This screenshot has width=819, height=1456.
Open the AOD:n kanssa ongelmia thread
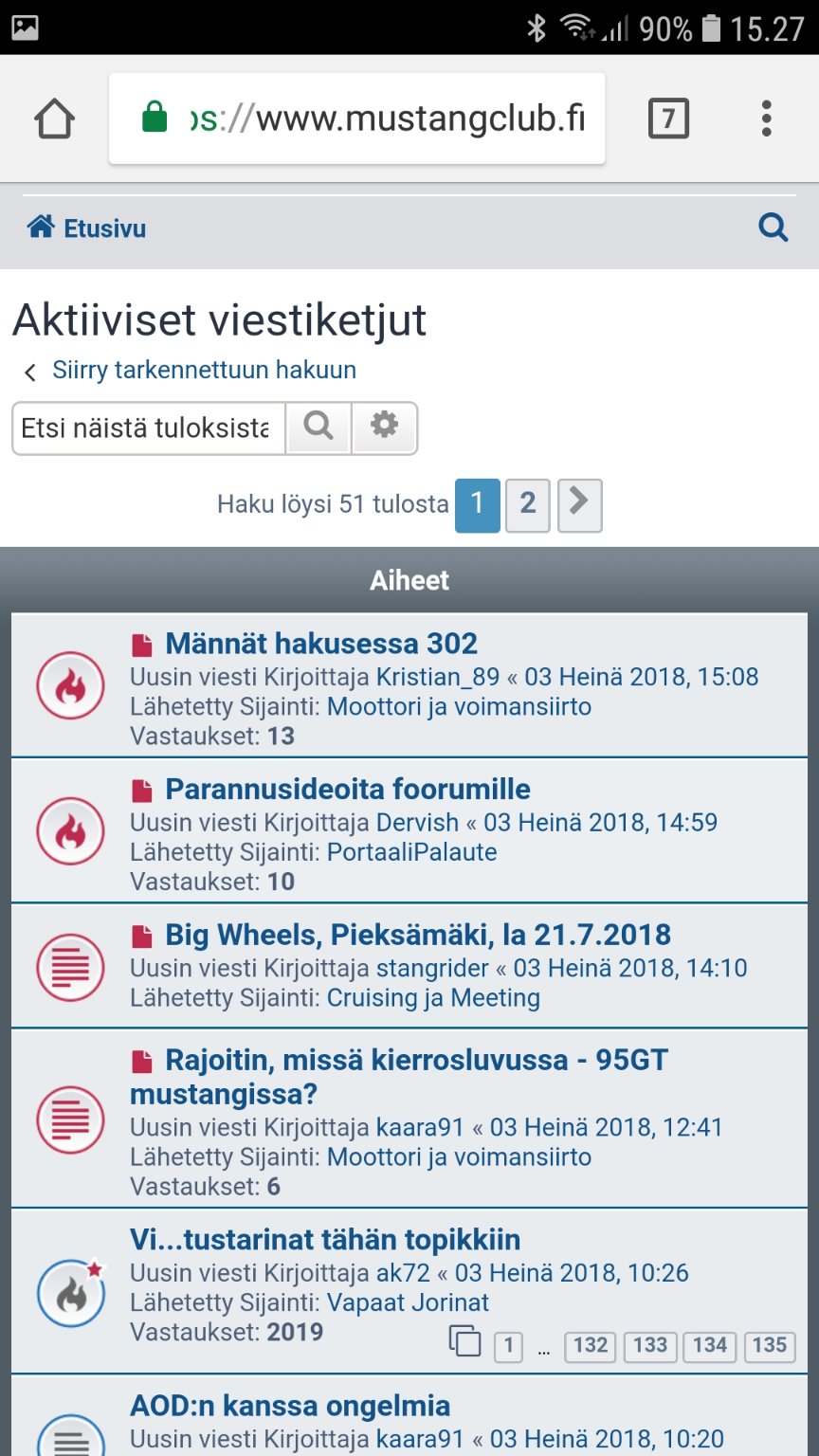click(x=290, y=1406)
